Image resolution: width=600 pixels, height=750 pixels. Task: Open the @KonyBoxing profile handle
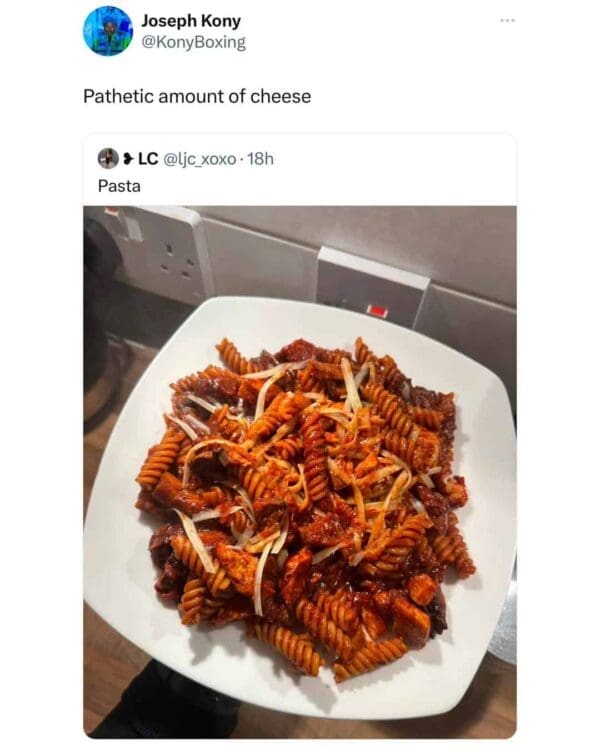pyautogui.click(x=193, y=43)
